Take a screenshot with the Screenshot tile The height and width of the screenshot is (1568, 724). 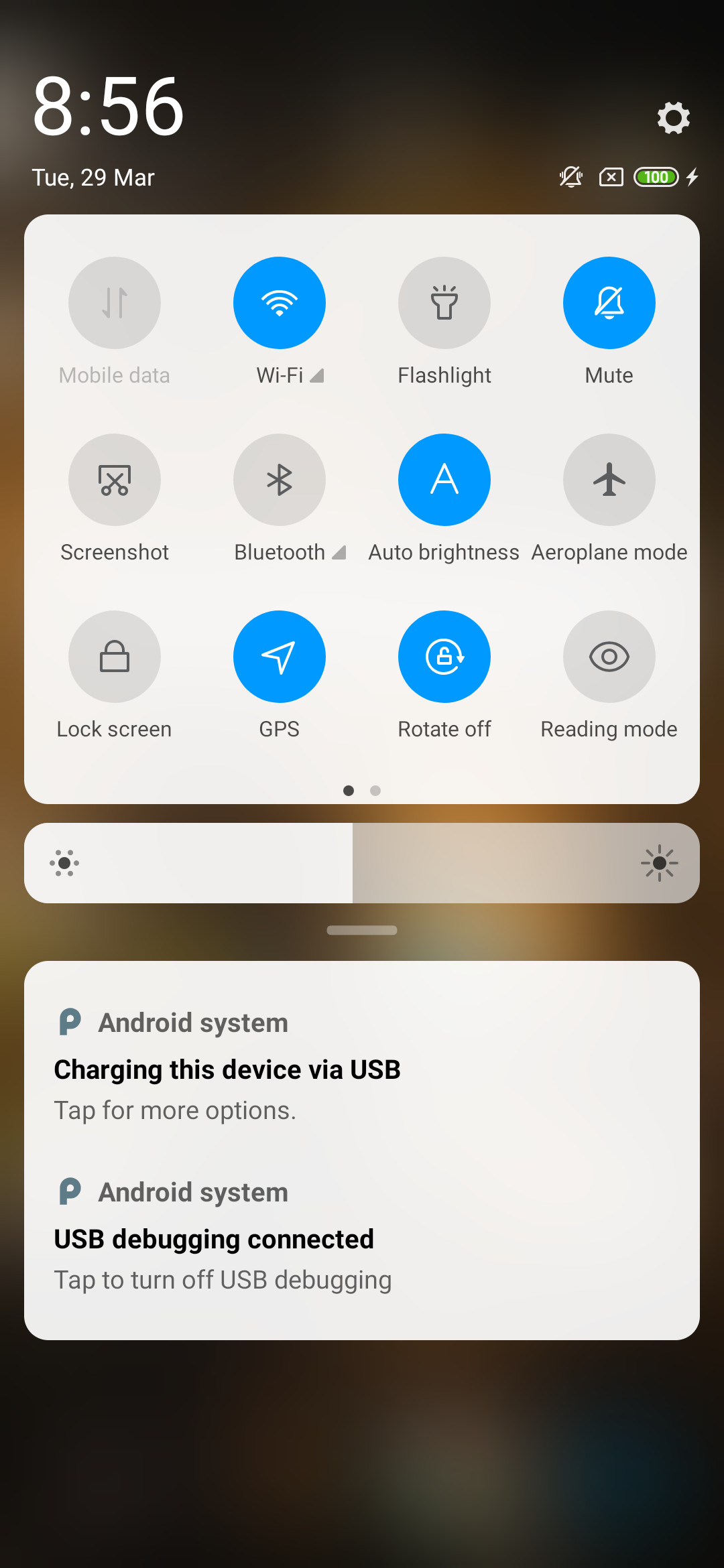115,480
